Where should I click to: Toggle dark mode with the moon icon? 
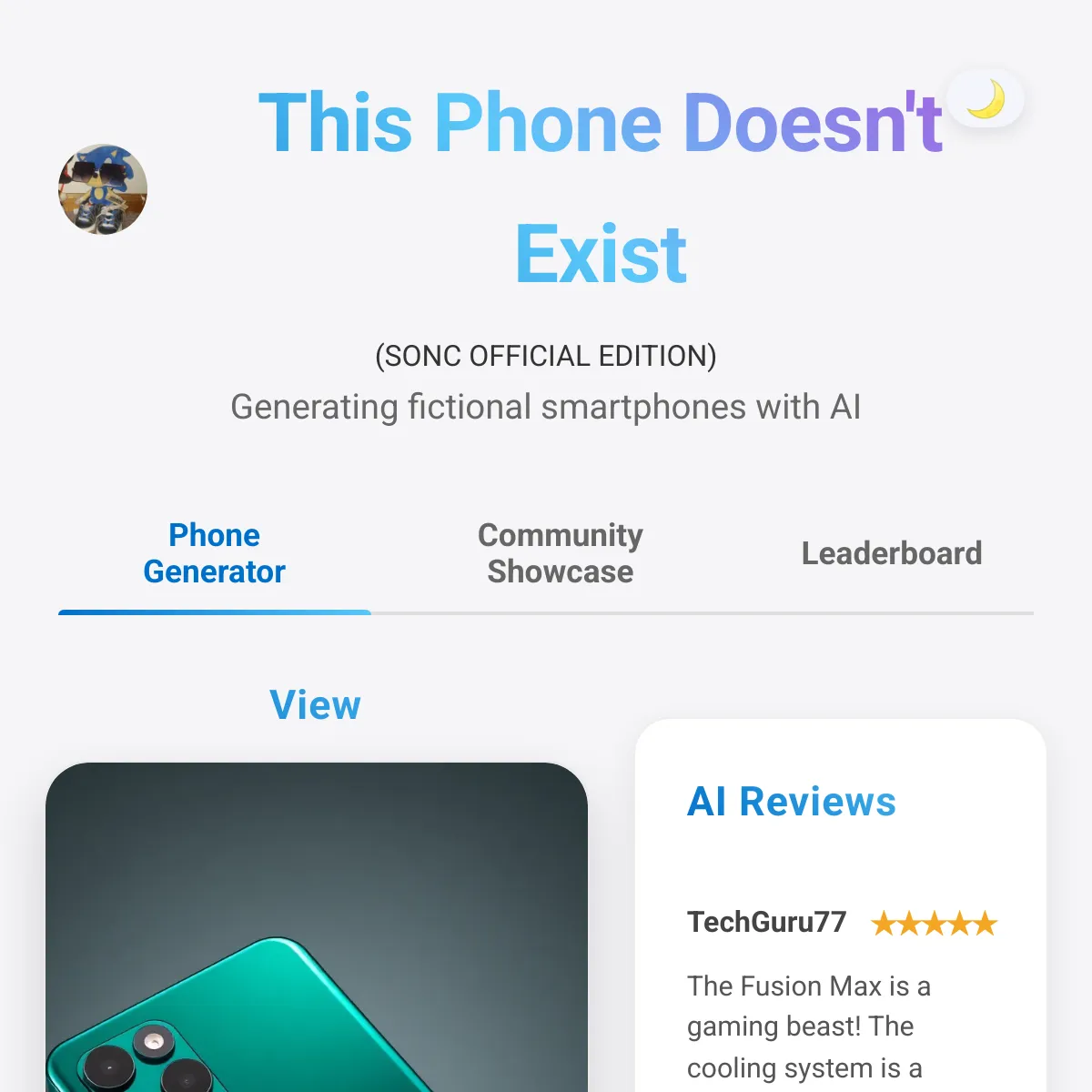986,99
